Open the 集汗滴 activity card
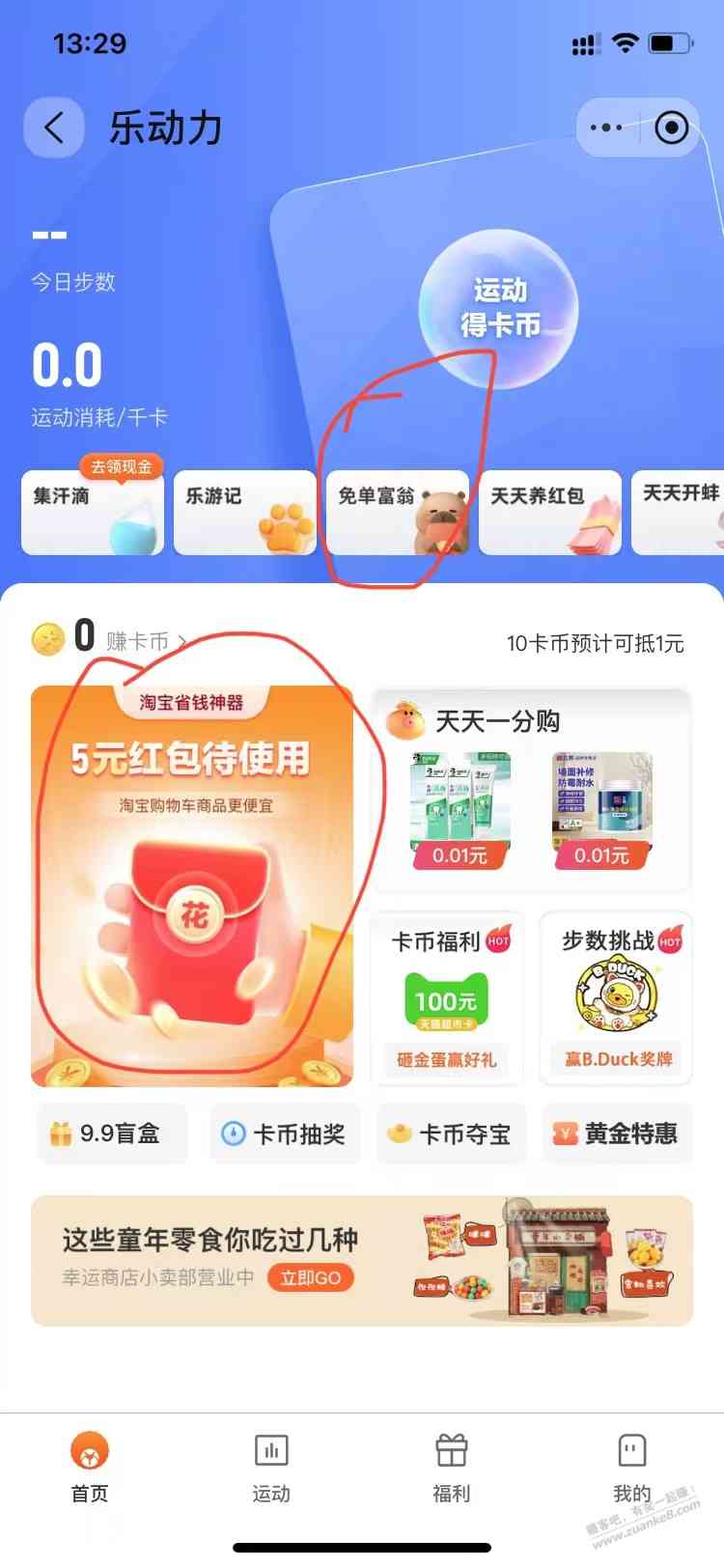The height and width of the screenshot is (1568, 724). [93, 513]
